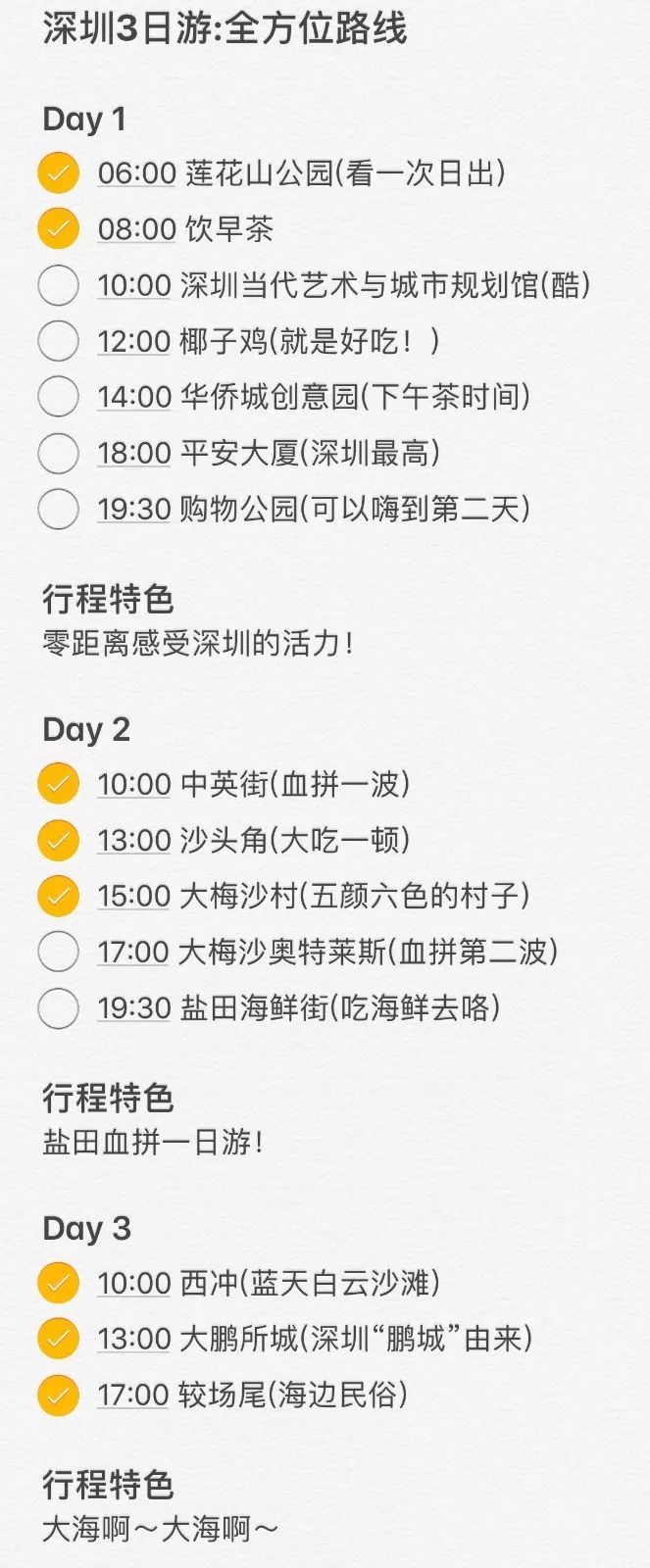The width and height of the screenshot is (650, 1568).
Task: Tap the underlined 14:00 time link
Action: 134,397
